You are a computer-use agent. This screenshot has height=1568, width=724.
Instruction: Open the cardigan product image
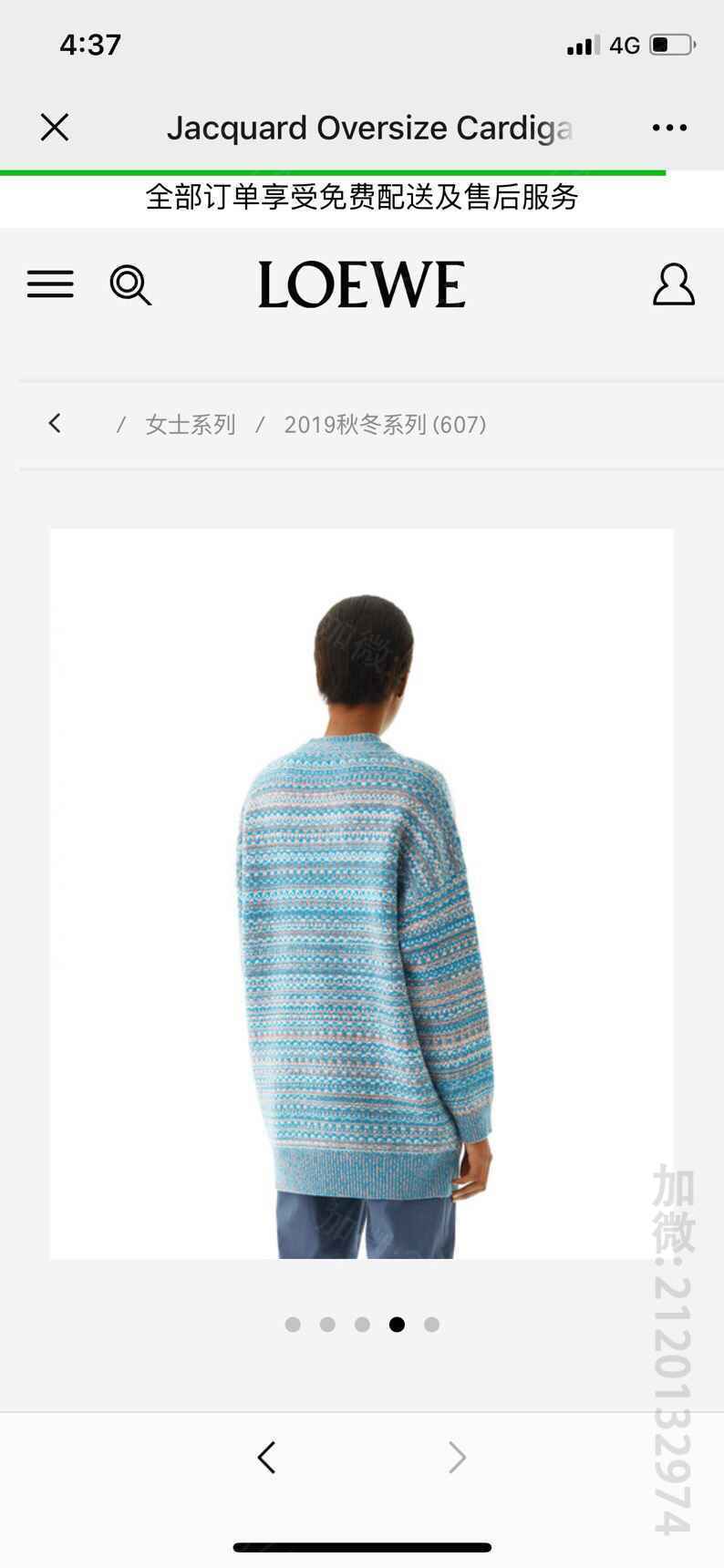tap(362, 893)
